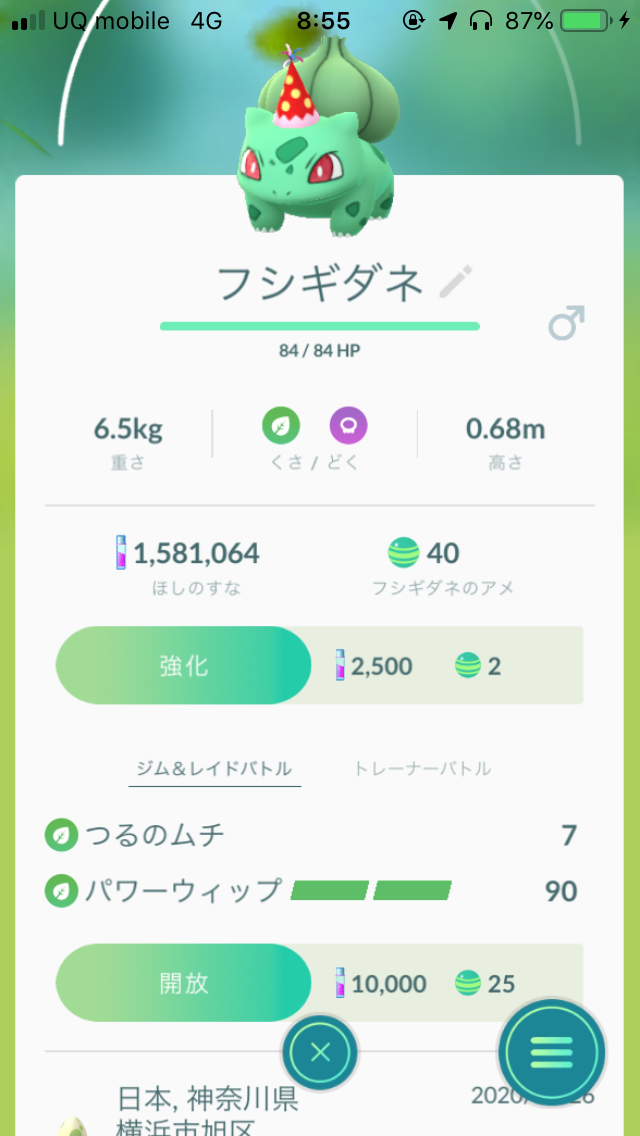Unlock a second attack with 開放
Viewport: 640px width, 1136px height.
[184, 983]
